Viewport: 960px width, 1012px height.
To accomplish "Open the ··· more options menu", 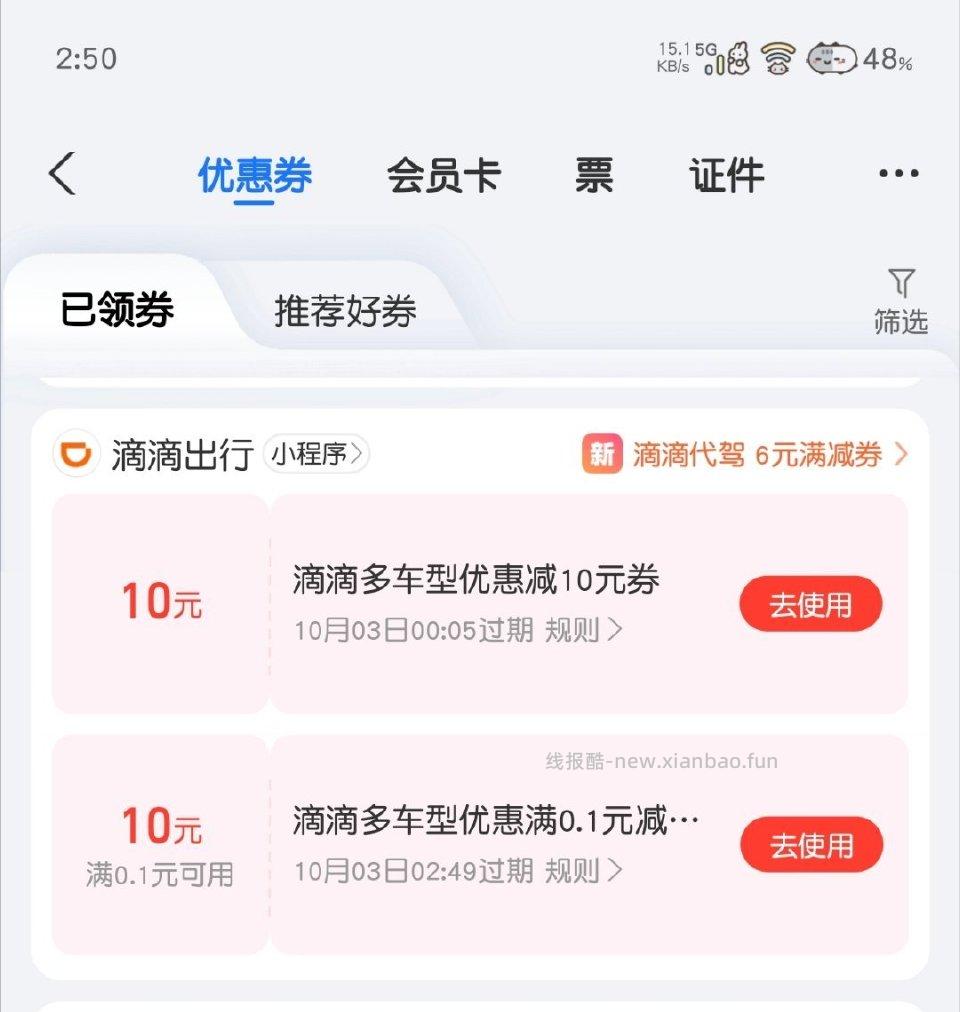I will pyautogui.click(x=897, y=172).
